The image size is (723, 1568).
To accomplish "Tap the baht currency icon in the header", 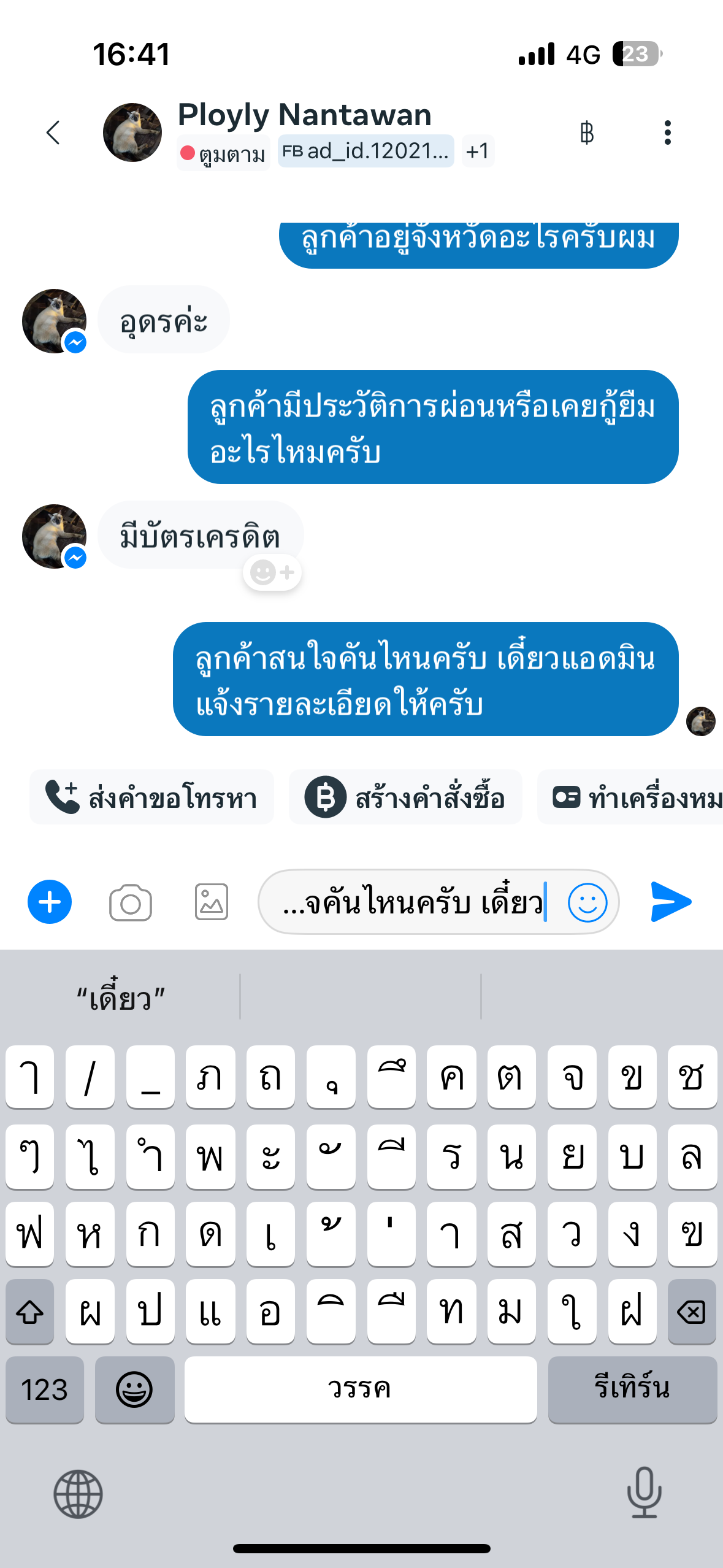I will 586,133.
